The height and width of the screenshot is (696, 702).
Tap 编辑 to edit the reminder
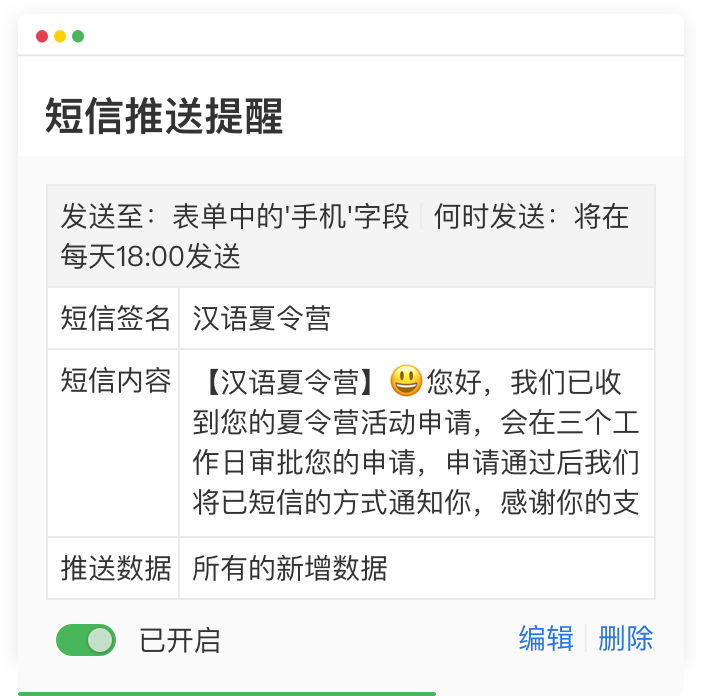(546, 639)
